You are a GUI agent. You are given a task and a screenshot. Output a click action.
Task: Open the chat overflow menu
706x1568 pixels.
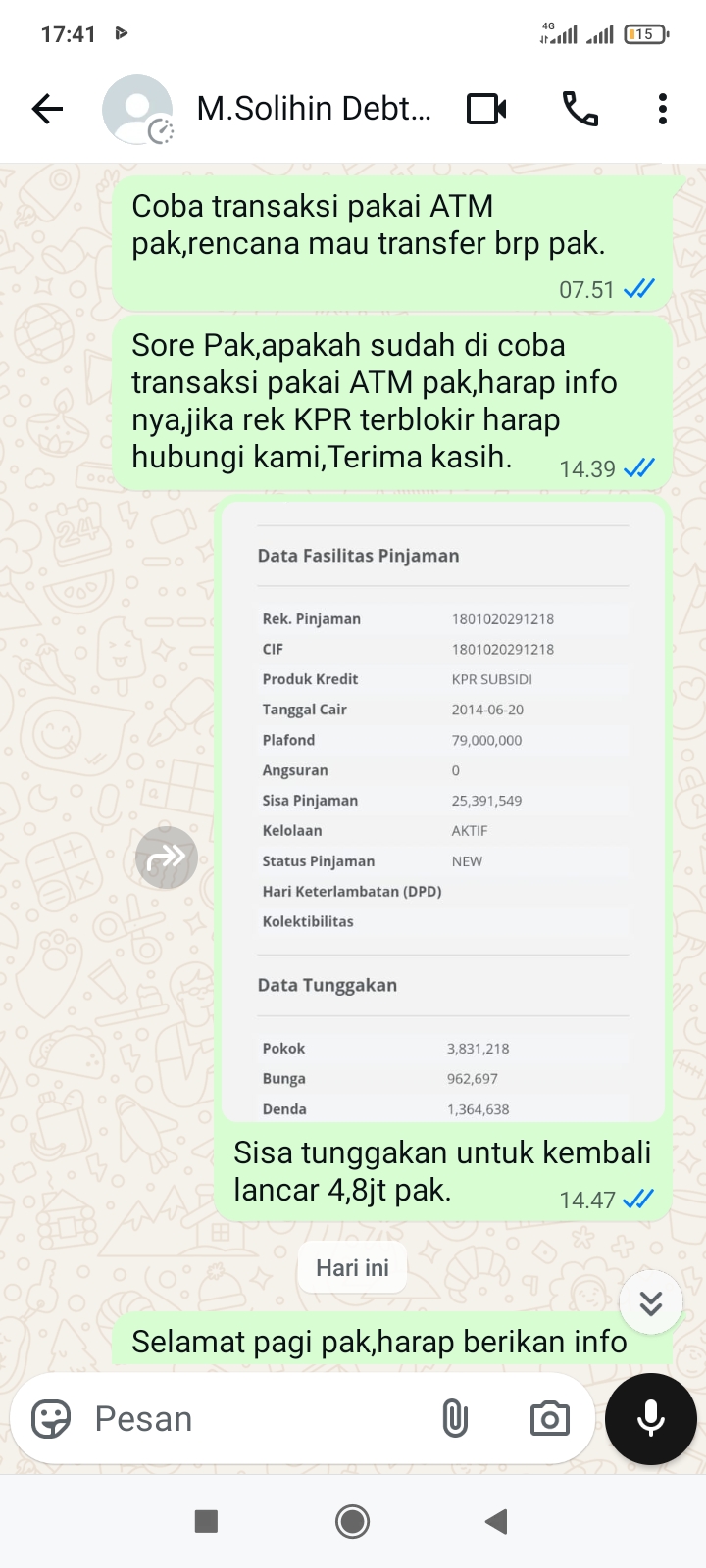point(663,109)
